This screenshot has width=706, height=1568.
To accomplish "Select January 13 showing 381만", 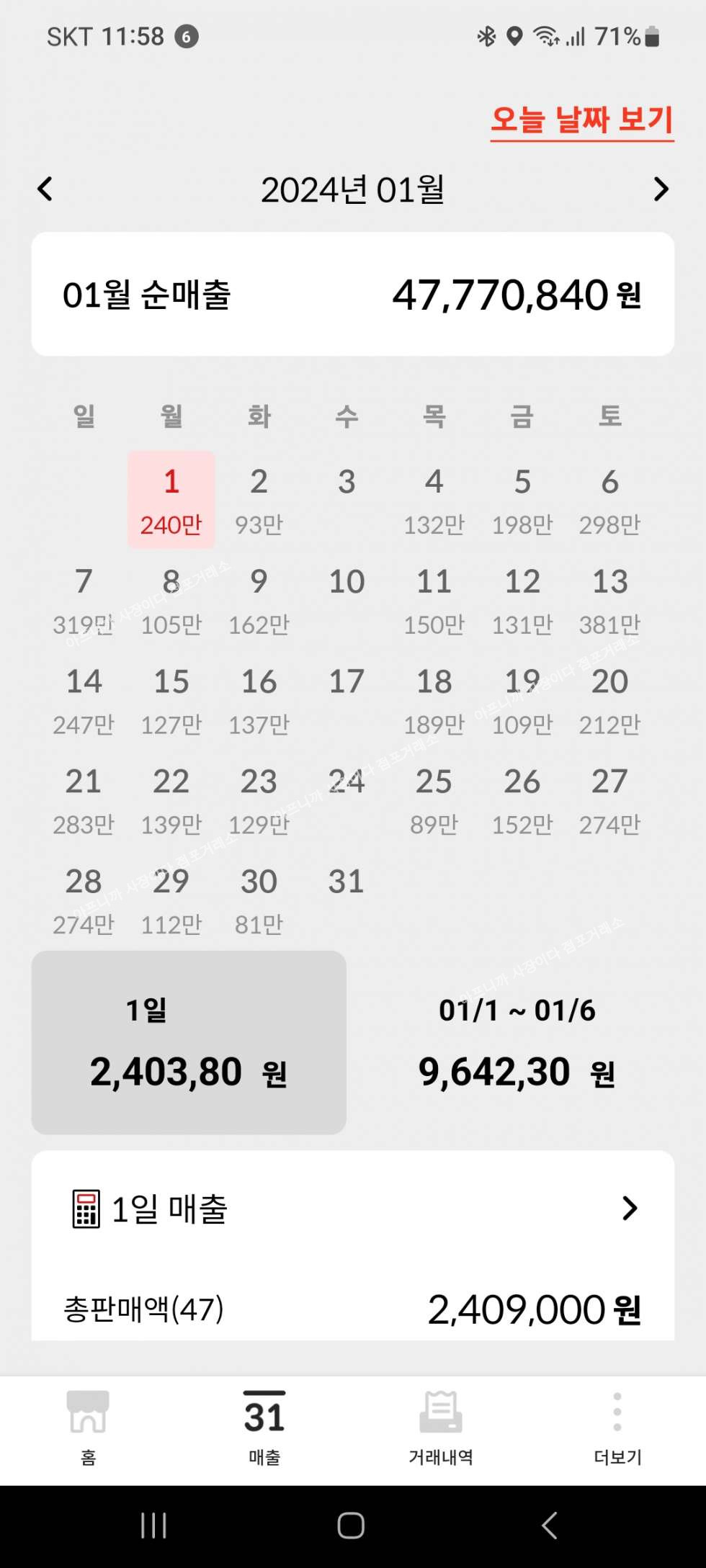I will point(609,600).
